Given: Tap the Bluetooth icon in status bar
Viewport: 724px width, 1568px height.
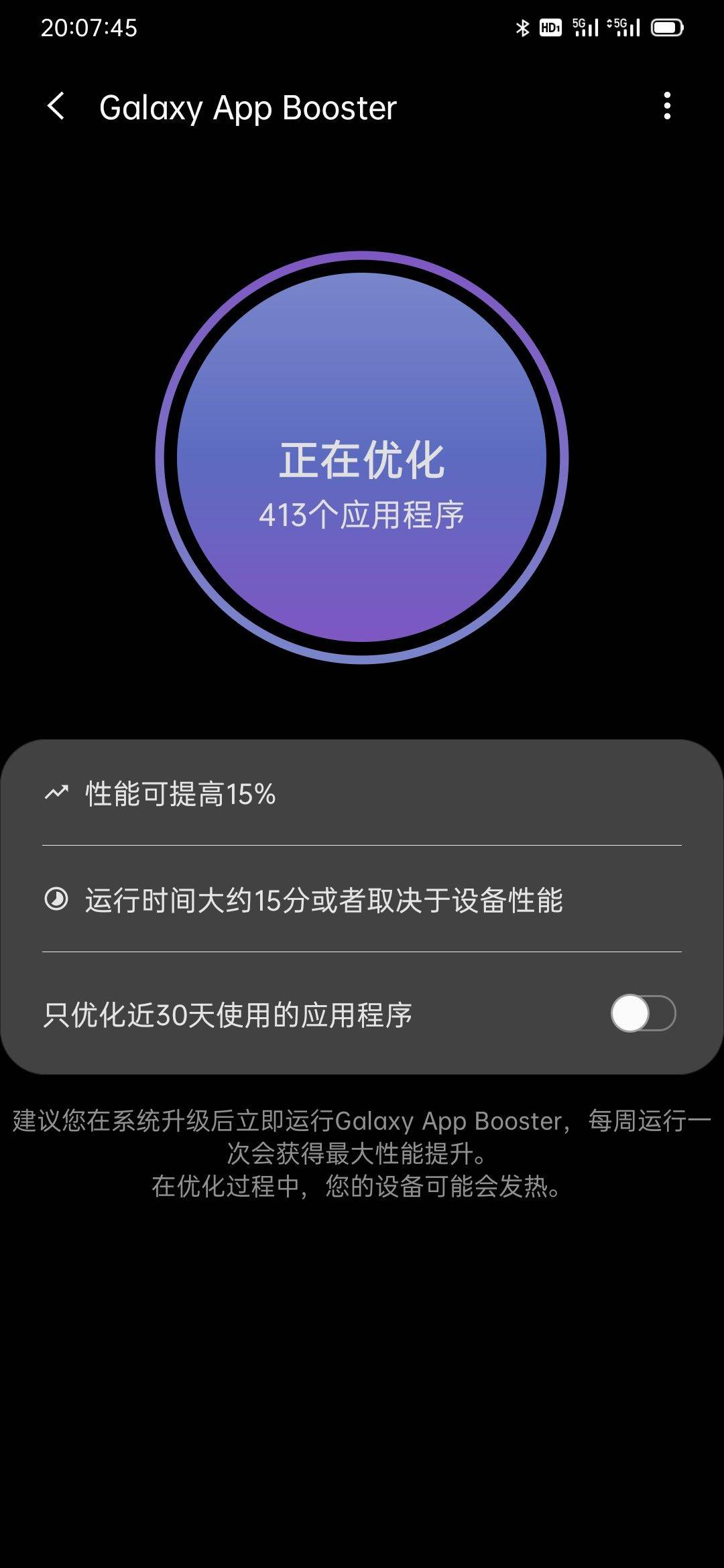Looking at the screenshot, I should (x=522, y=25).
